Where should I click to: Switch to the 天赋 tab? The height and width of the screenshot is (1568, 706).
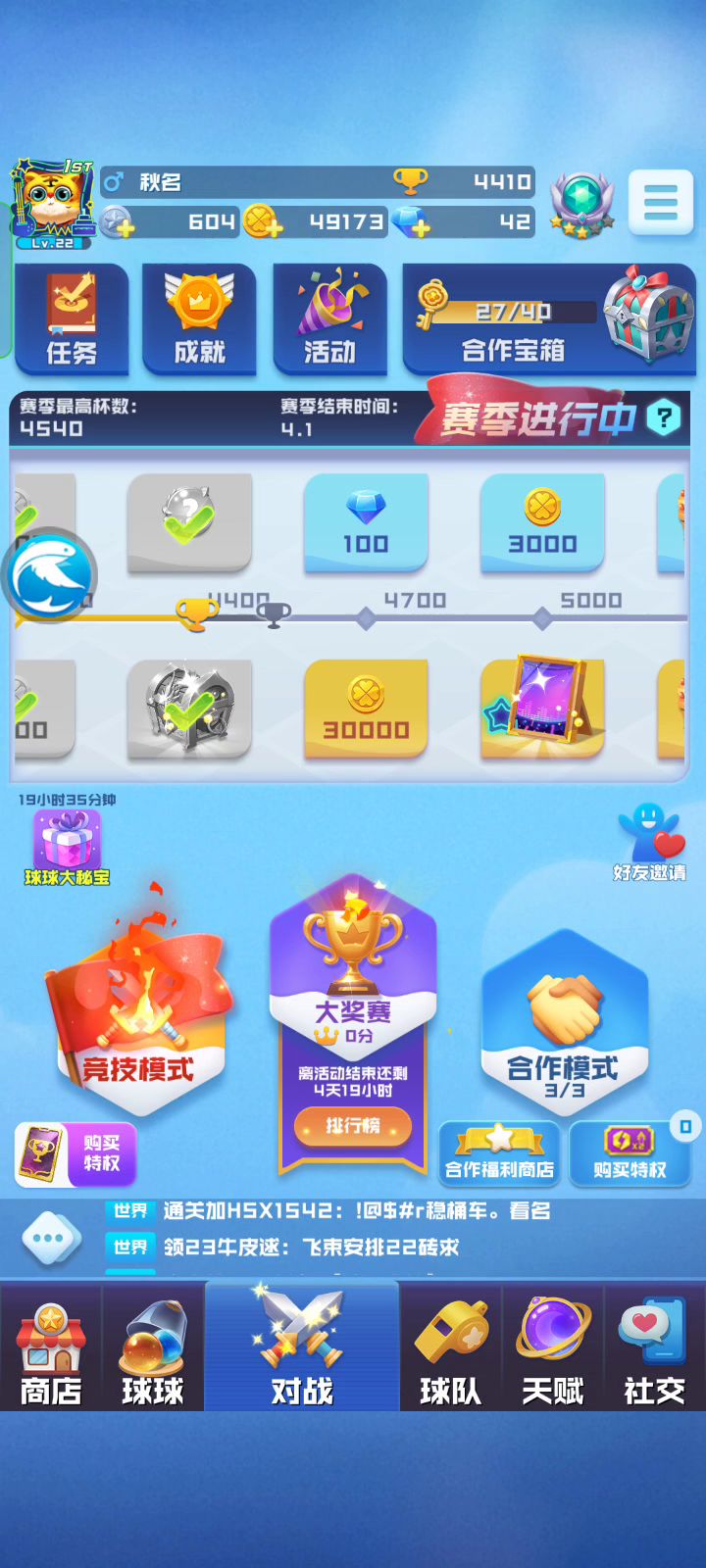(553, 1347)
